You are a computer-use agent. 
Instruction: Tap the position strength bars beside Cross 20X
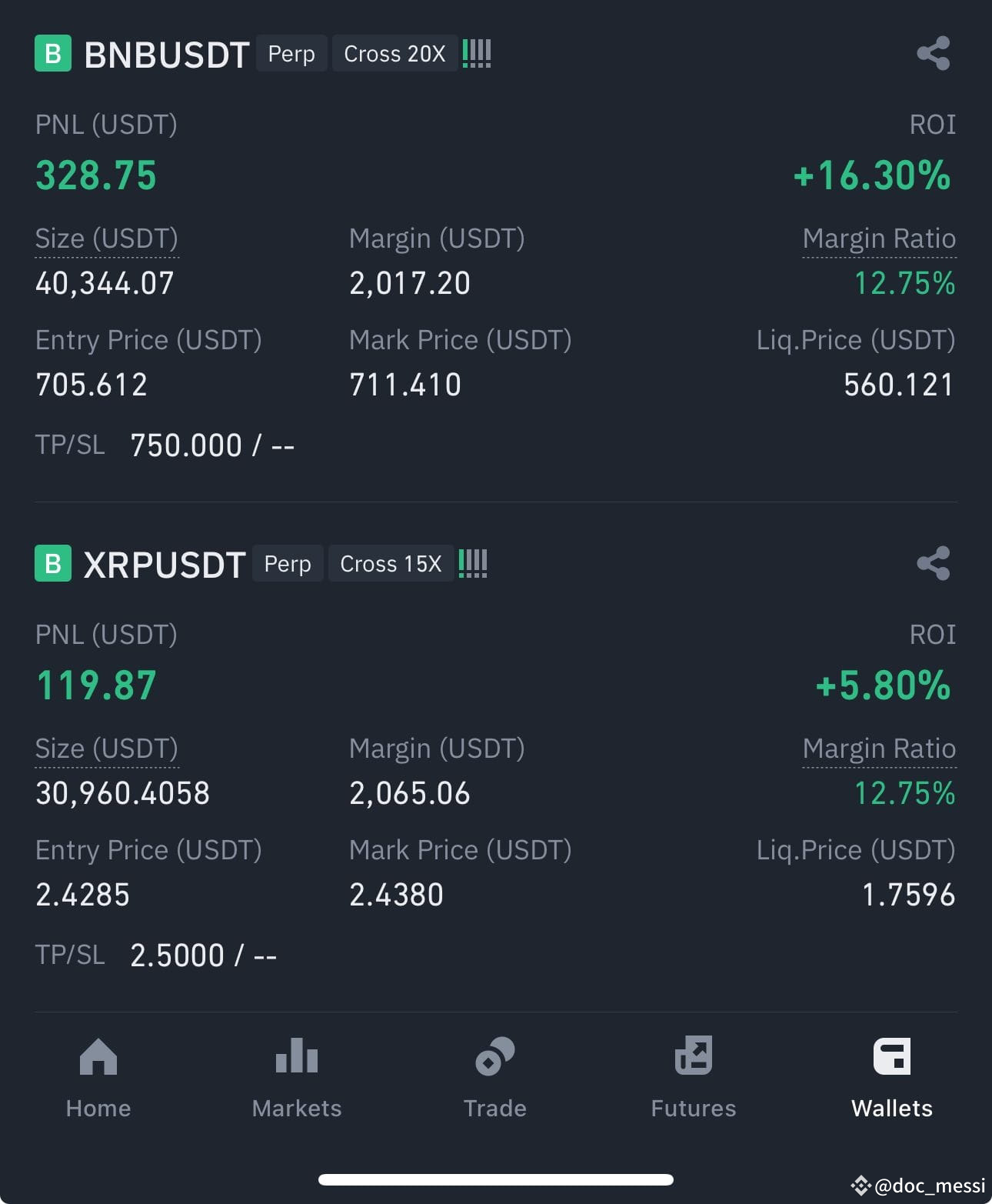[x=476, y=52]
